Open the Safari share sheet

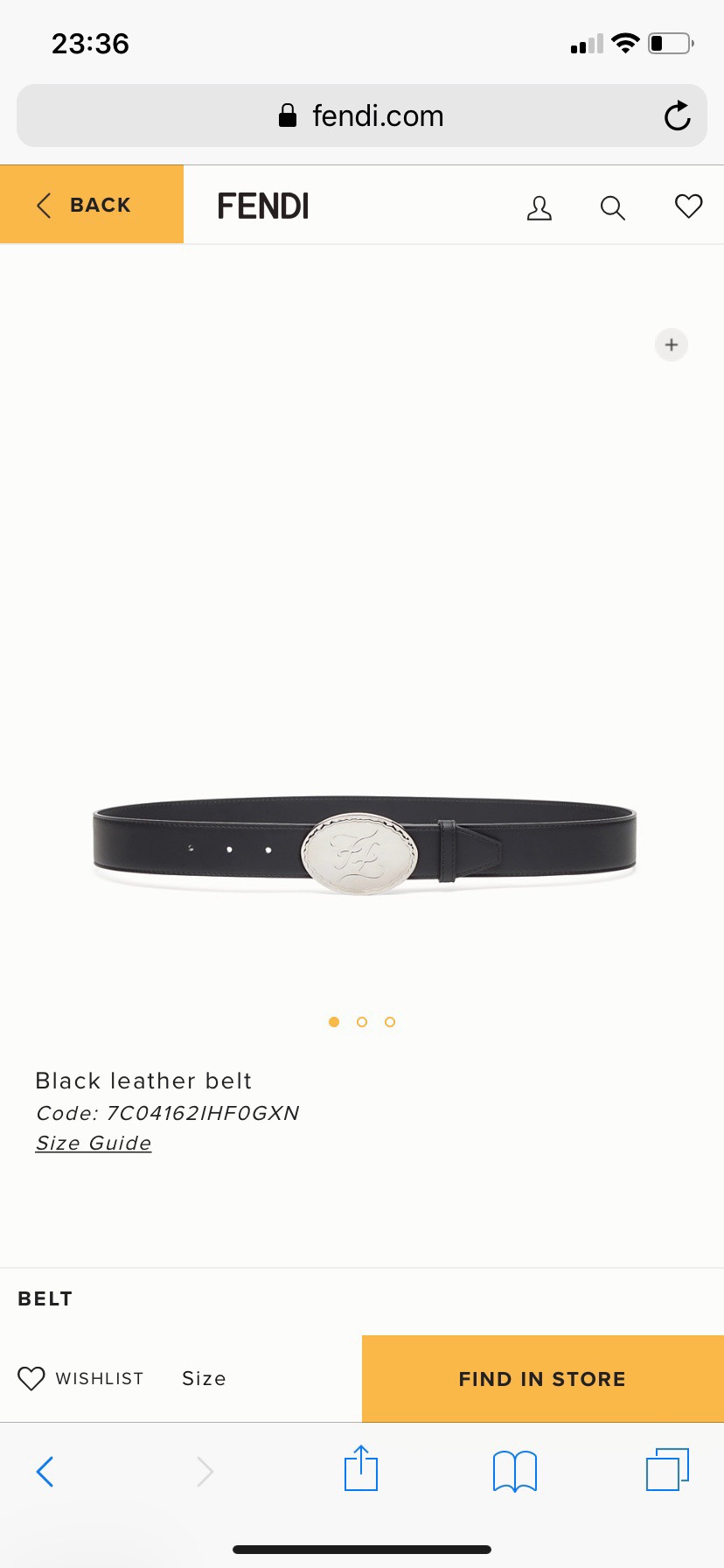point(361,1468)
